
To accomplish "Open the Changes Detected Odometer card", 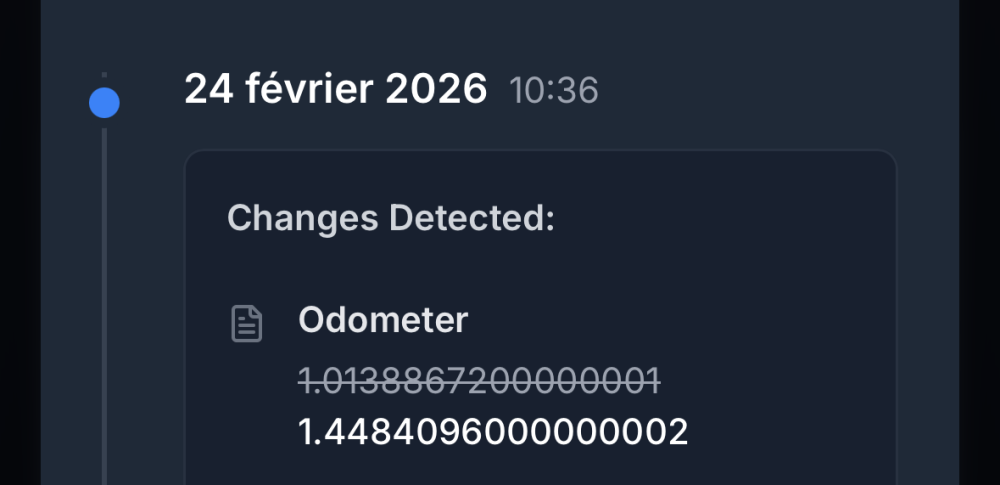I will pyautogui.click(x=540, y=320).
